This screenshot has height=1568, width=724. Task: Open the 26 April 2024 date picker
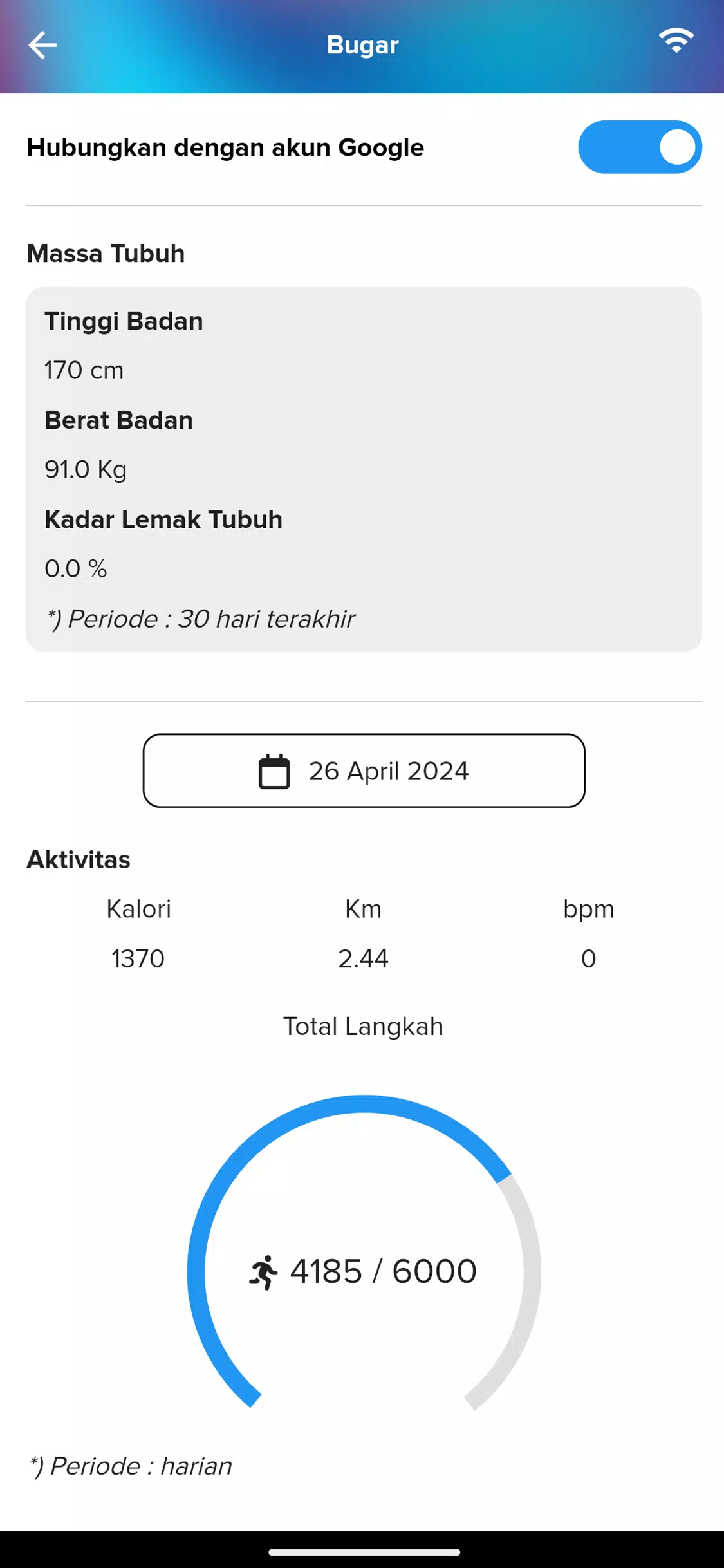(x=364, y=770)
